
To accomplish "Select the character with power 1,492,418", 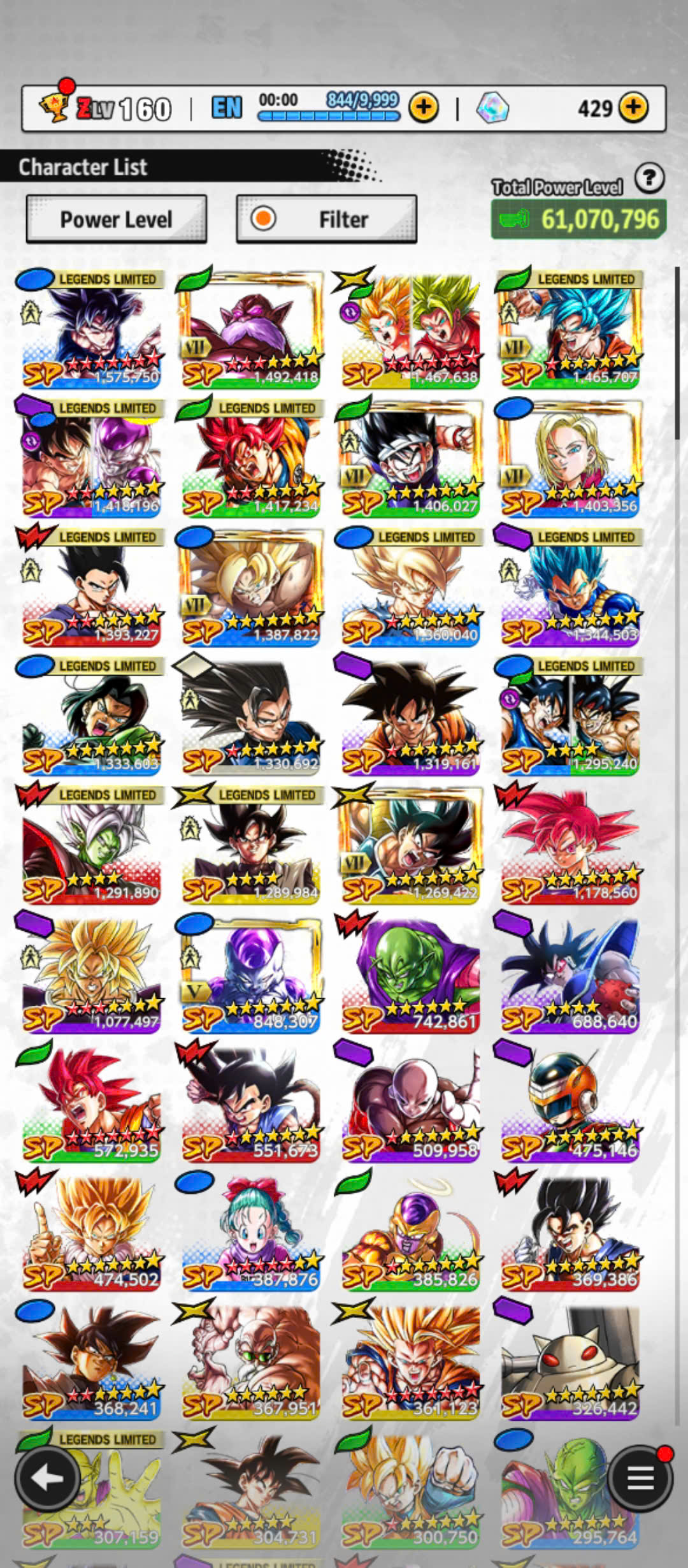I will tap(250, 329).
